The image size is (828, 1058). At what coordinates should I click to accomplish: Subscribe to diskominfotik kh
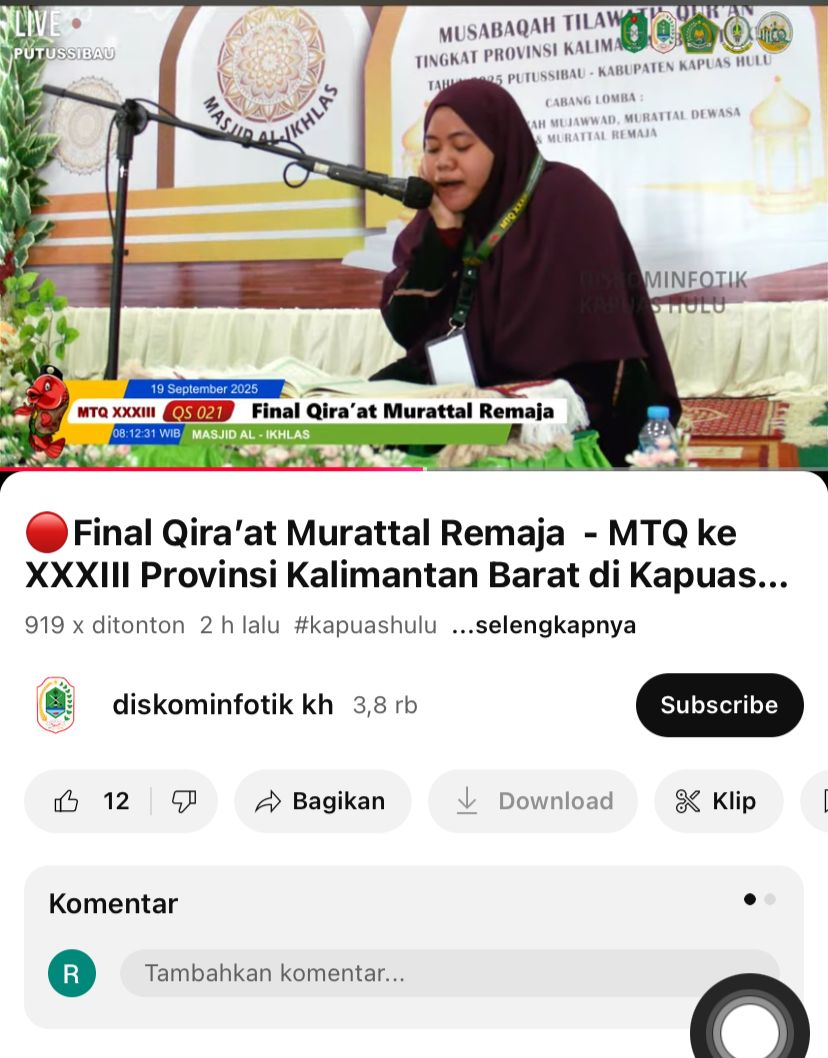[719, 705]
